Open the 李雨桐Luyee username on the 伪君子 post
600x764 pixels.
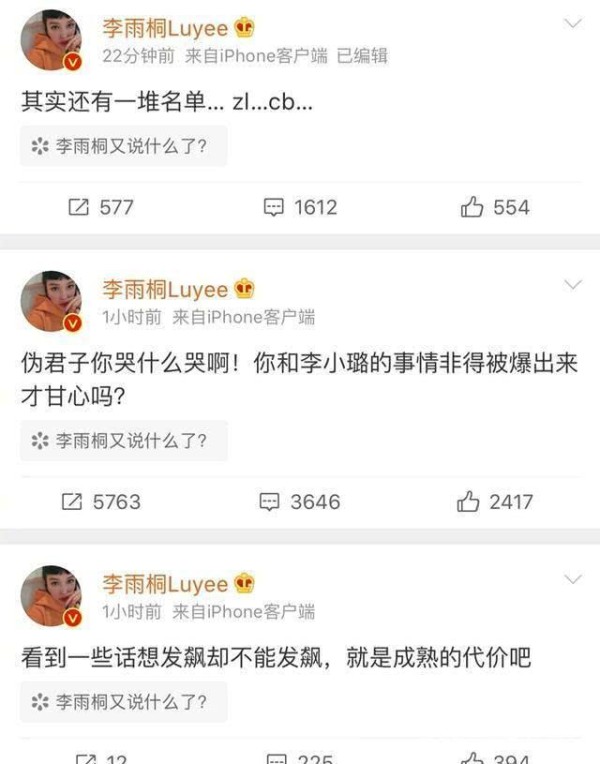click(165, 290)
